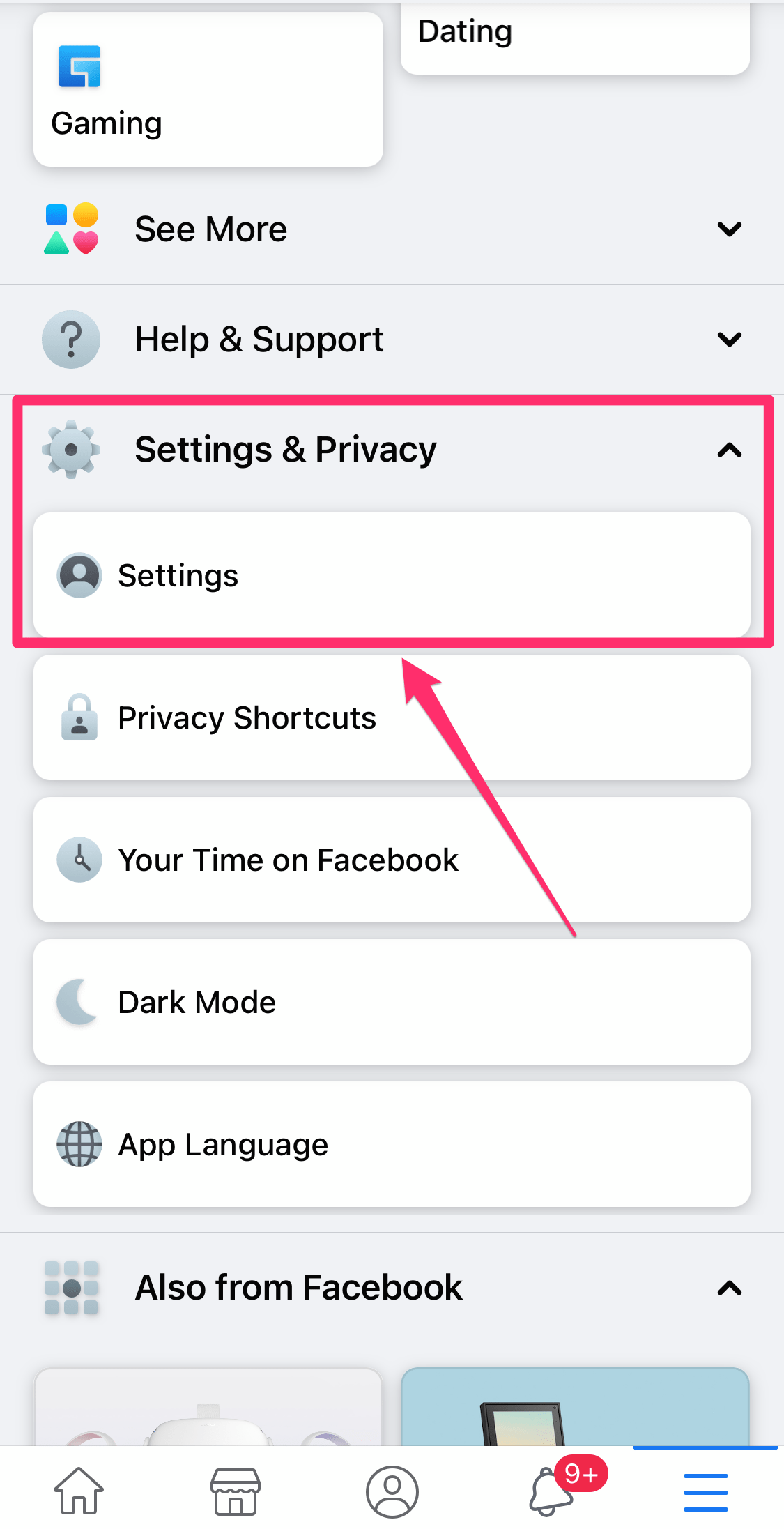Screen dimensions: 784x1529
Task: Open Settings
Action: [392, 575]
